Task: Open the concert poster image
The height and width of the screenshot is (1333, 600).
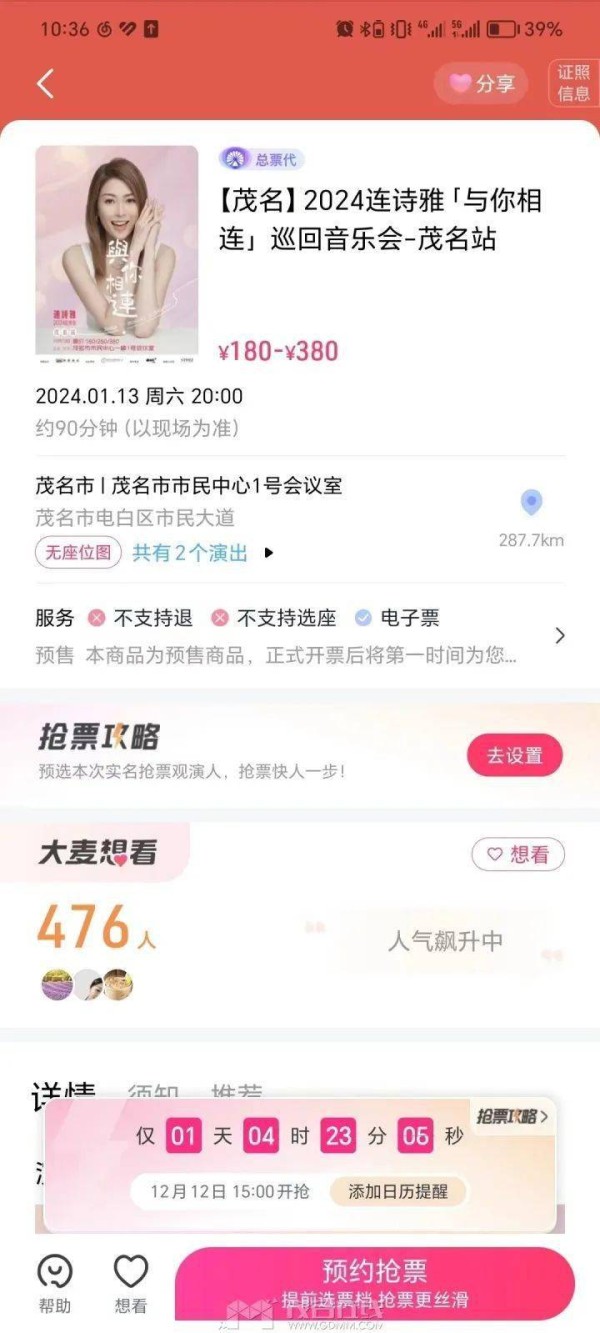Action: (117, 251)
